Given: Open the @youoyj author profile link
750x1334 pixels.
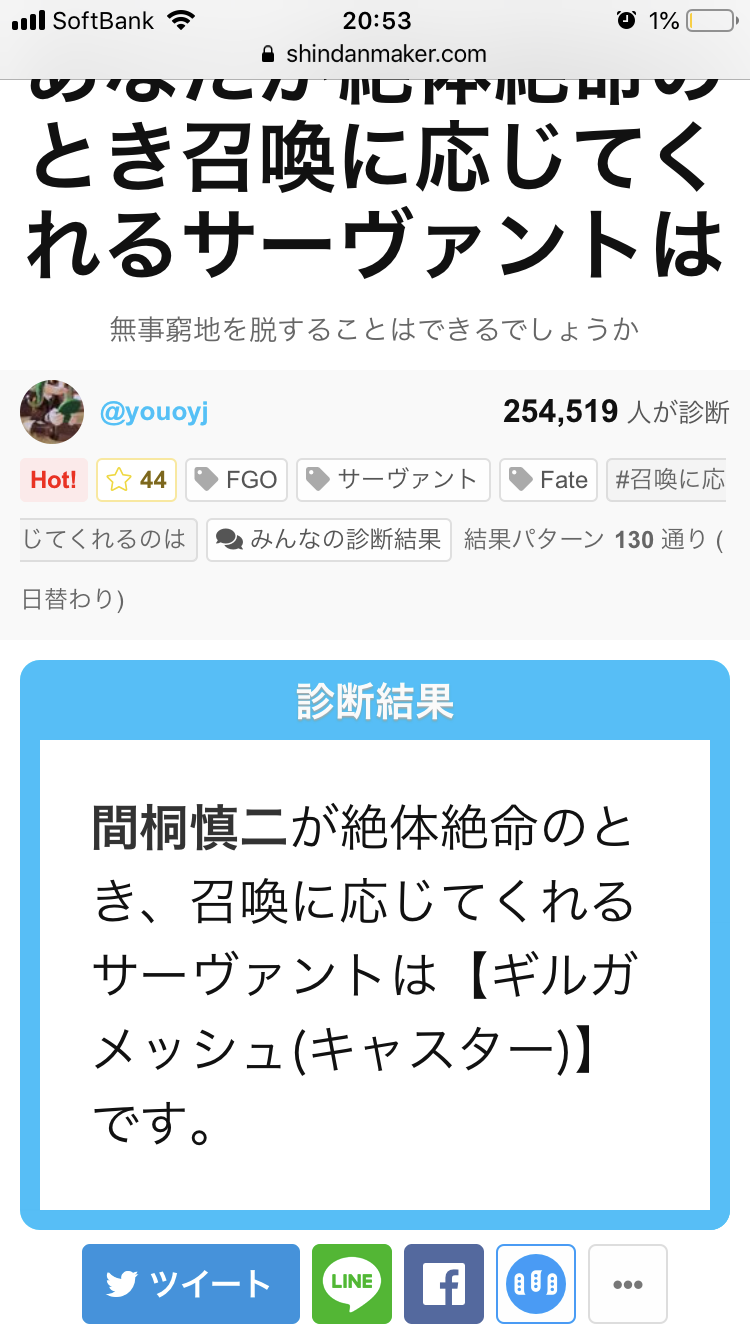Looking at the screenshot, I should (153, 412).
